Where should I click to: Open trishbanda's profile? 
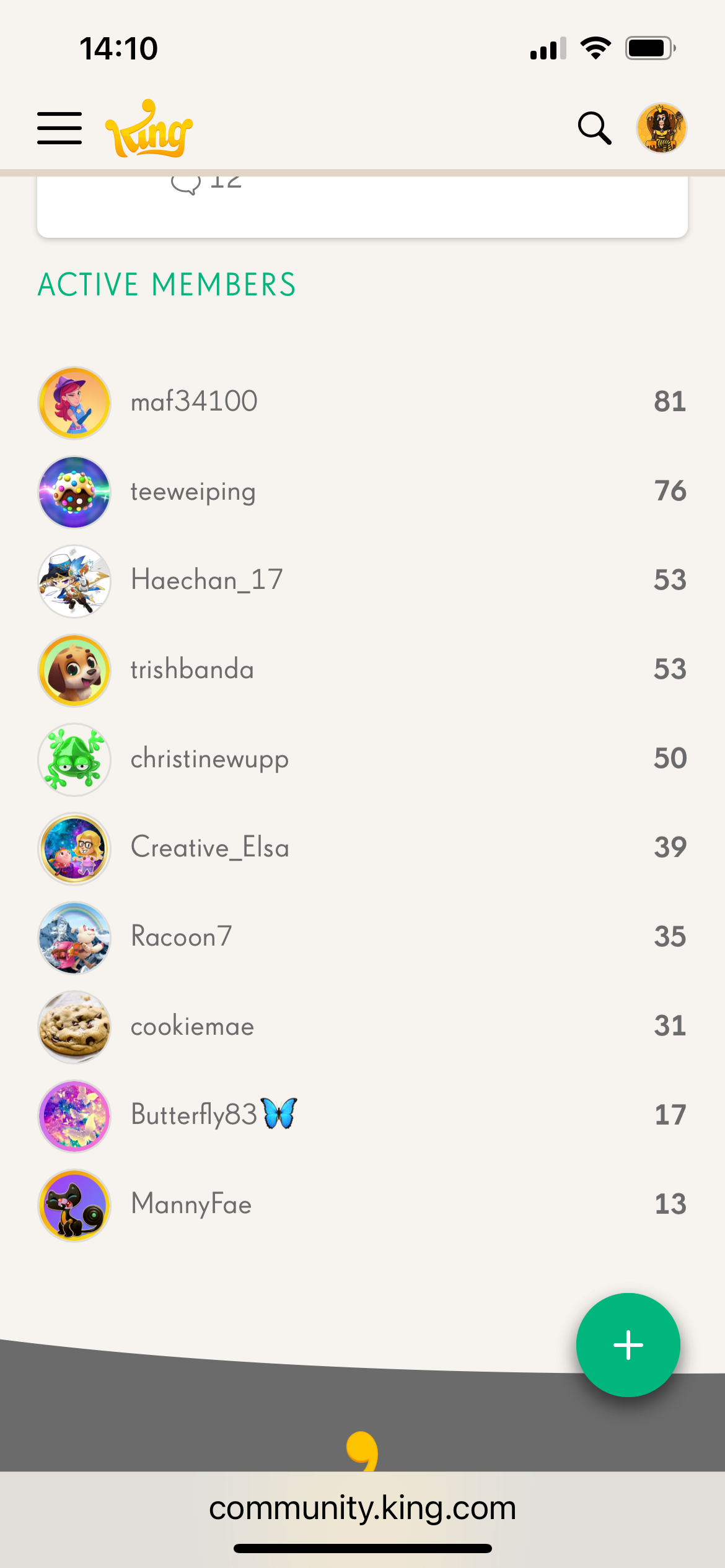coord(192,670)
